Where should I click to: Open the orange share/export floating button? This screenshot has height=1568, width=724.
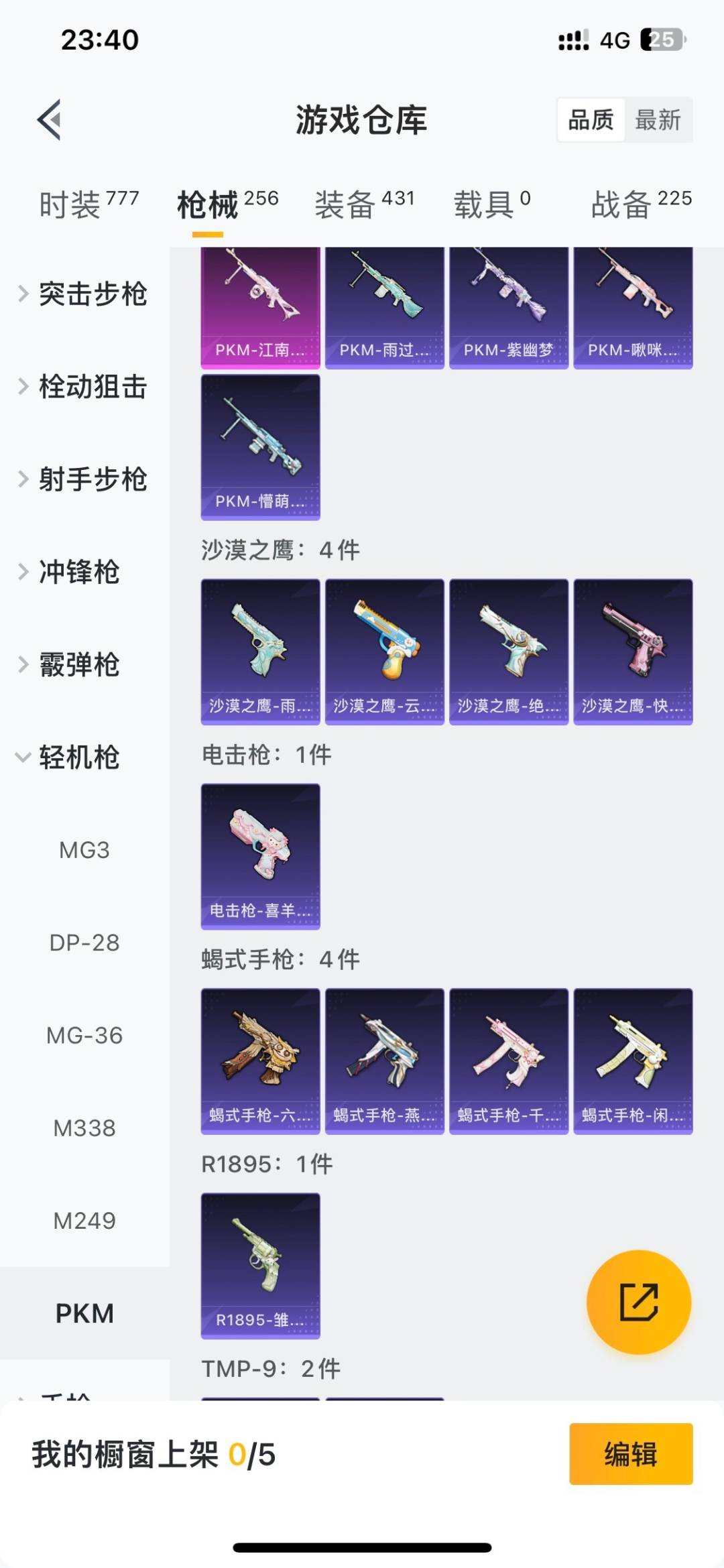[638, 1299]
